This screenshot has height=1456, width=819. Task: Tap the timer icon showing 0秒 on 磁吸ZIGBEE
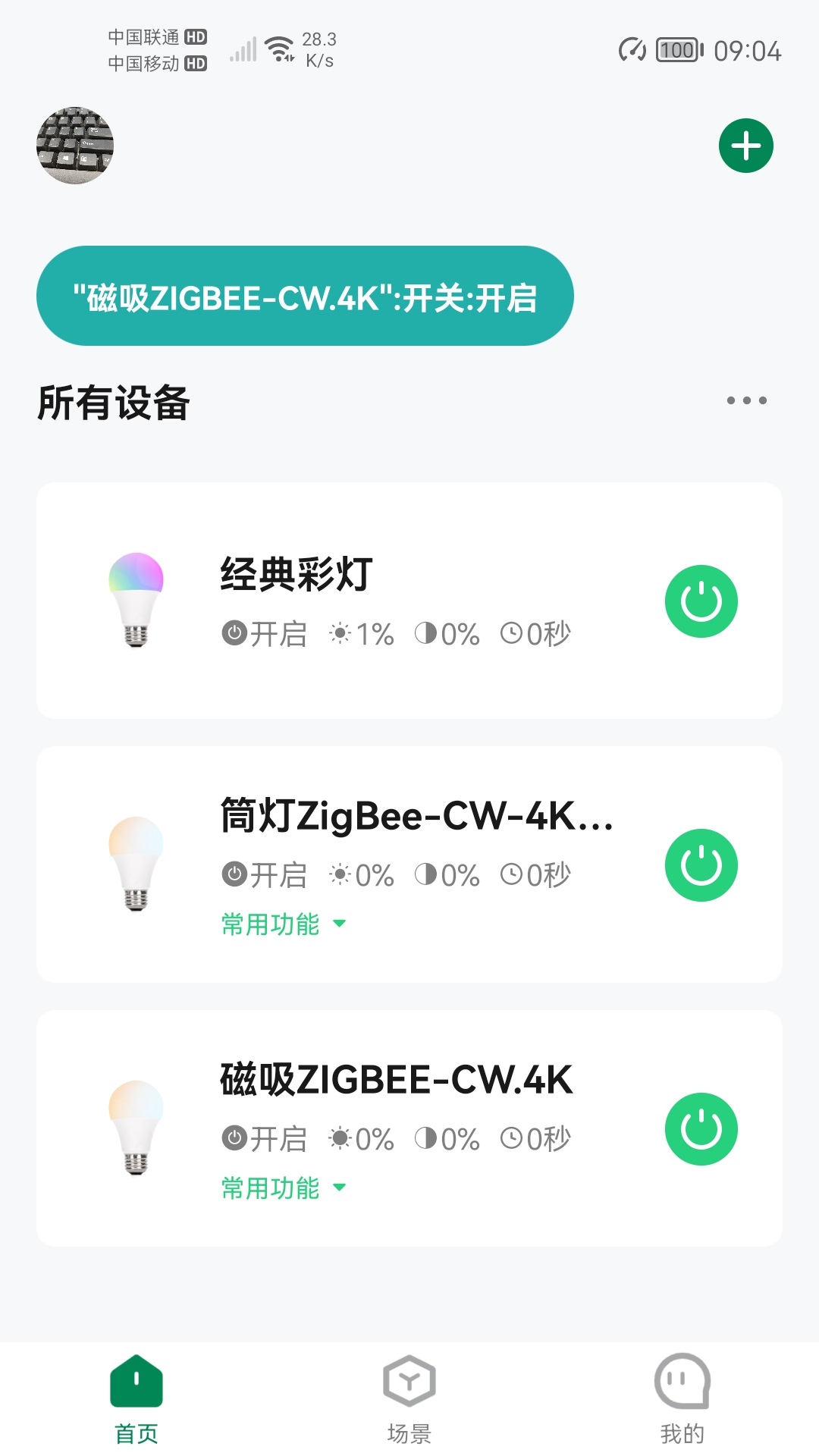pos(513,1137)
